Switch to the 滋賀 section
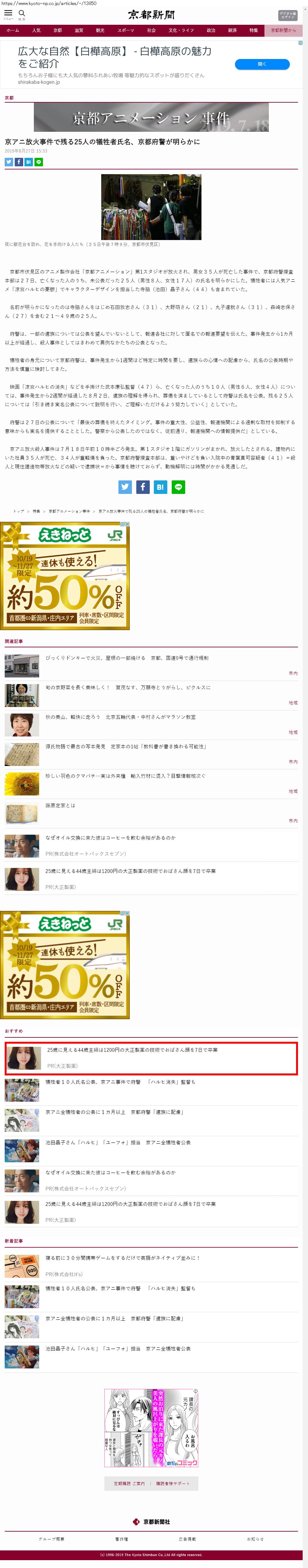308x1568 pixels. (79, 30)
